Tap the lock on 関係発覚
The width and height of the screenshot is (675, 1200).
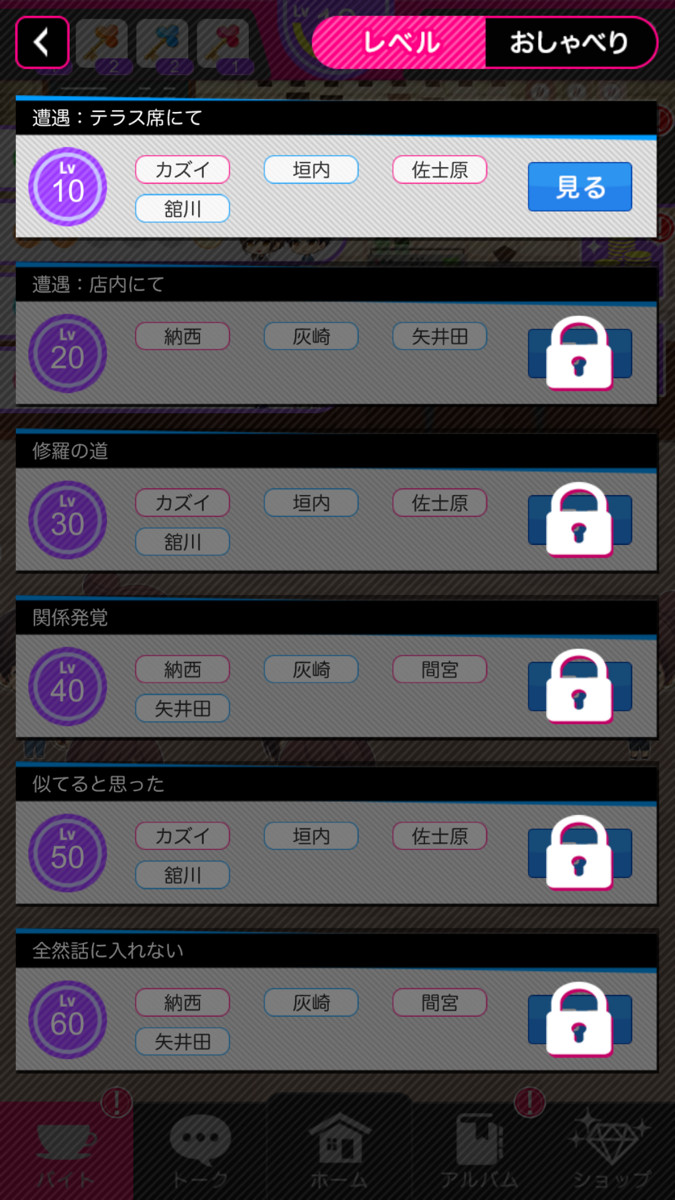(x=580, y=687)
